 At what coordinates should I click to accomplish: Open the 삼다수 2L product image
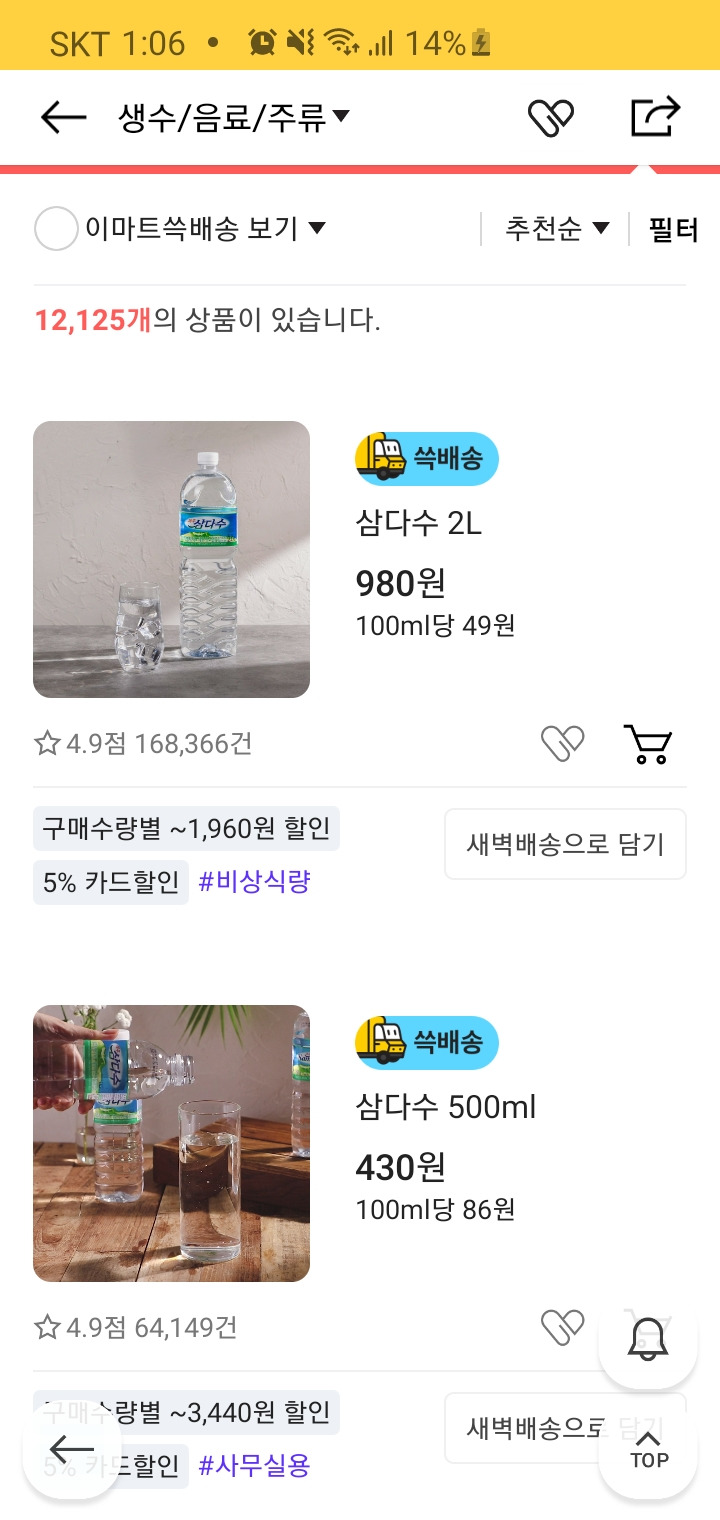(171, 559)
